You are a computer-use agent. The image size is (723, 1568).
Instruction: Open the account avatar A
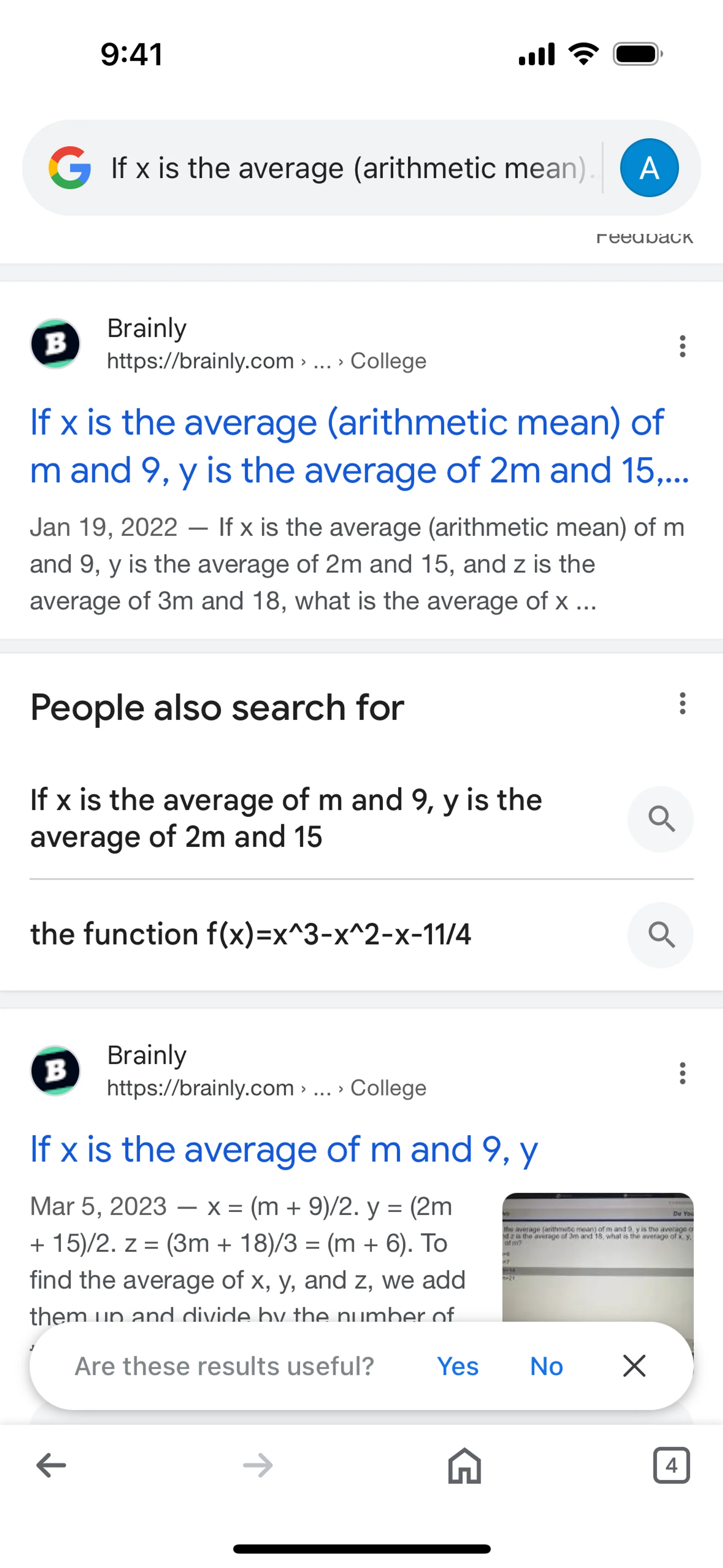tap(649, 168)
